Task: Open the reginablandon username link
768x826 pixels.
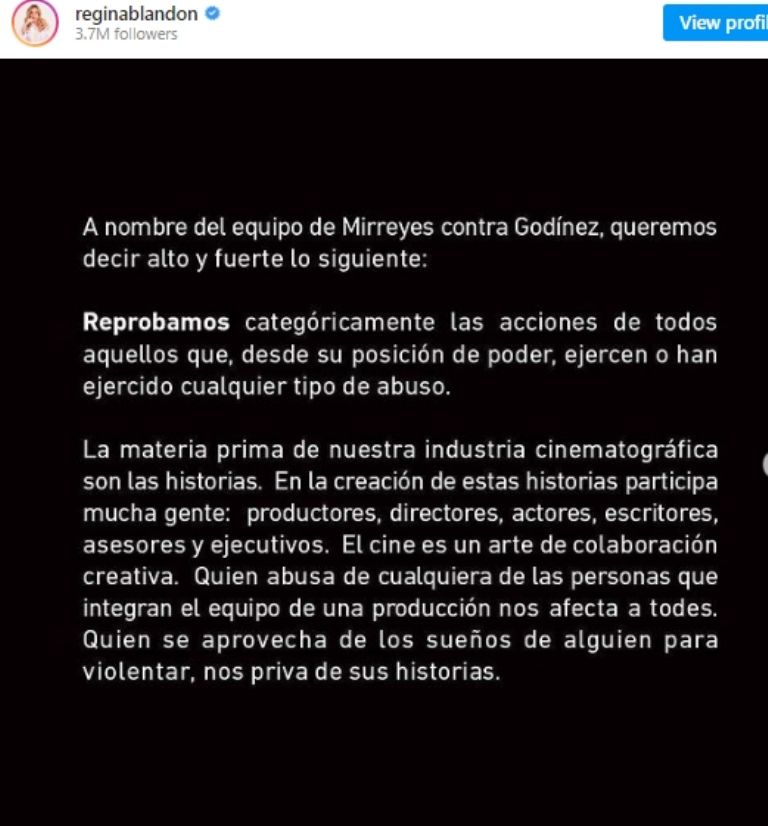Action: 136,14
